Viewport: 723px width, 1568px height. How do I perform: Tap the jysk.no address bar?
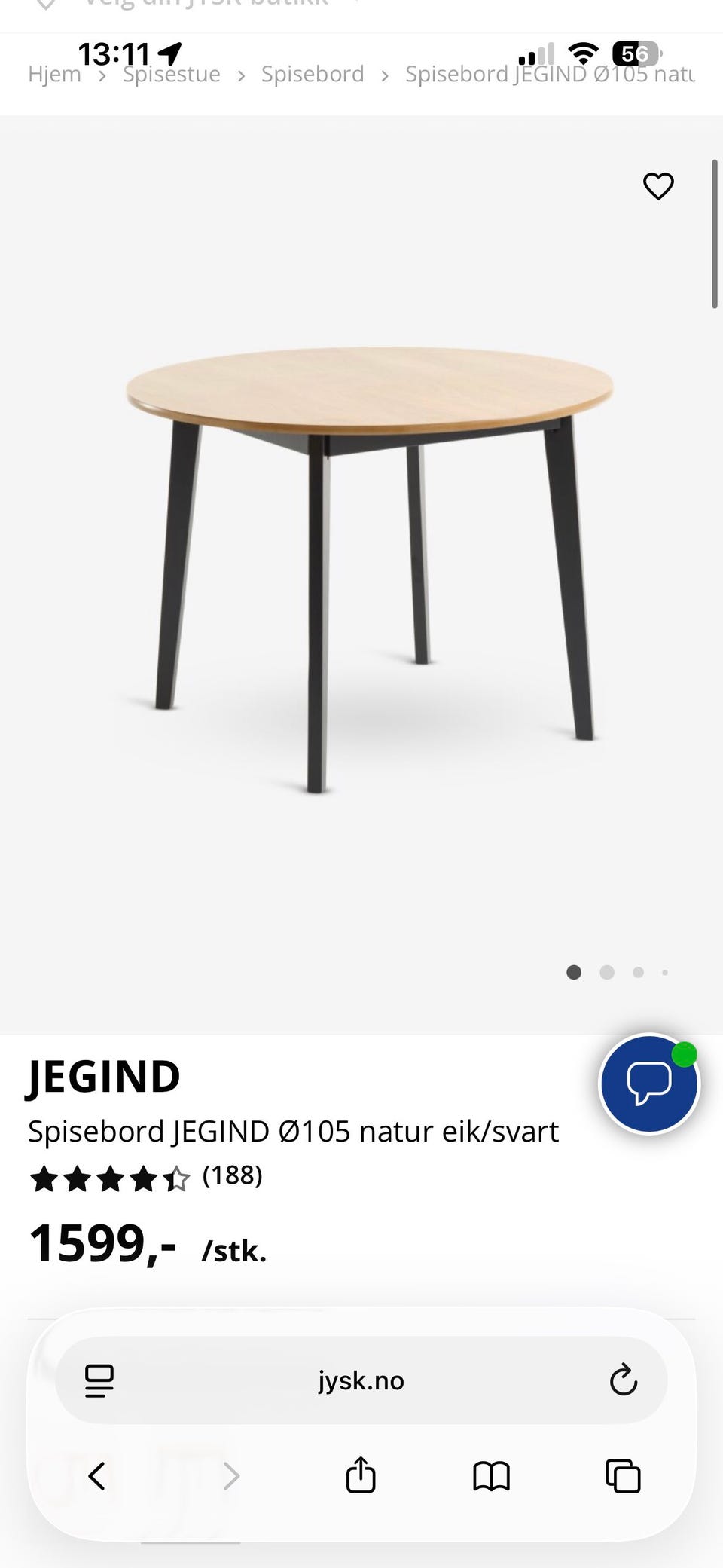point(361,1380)
